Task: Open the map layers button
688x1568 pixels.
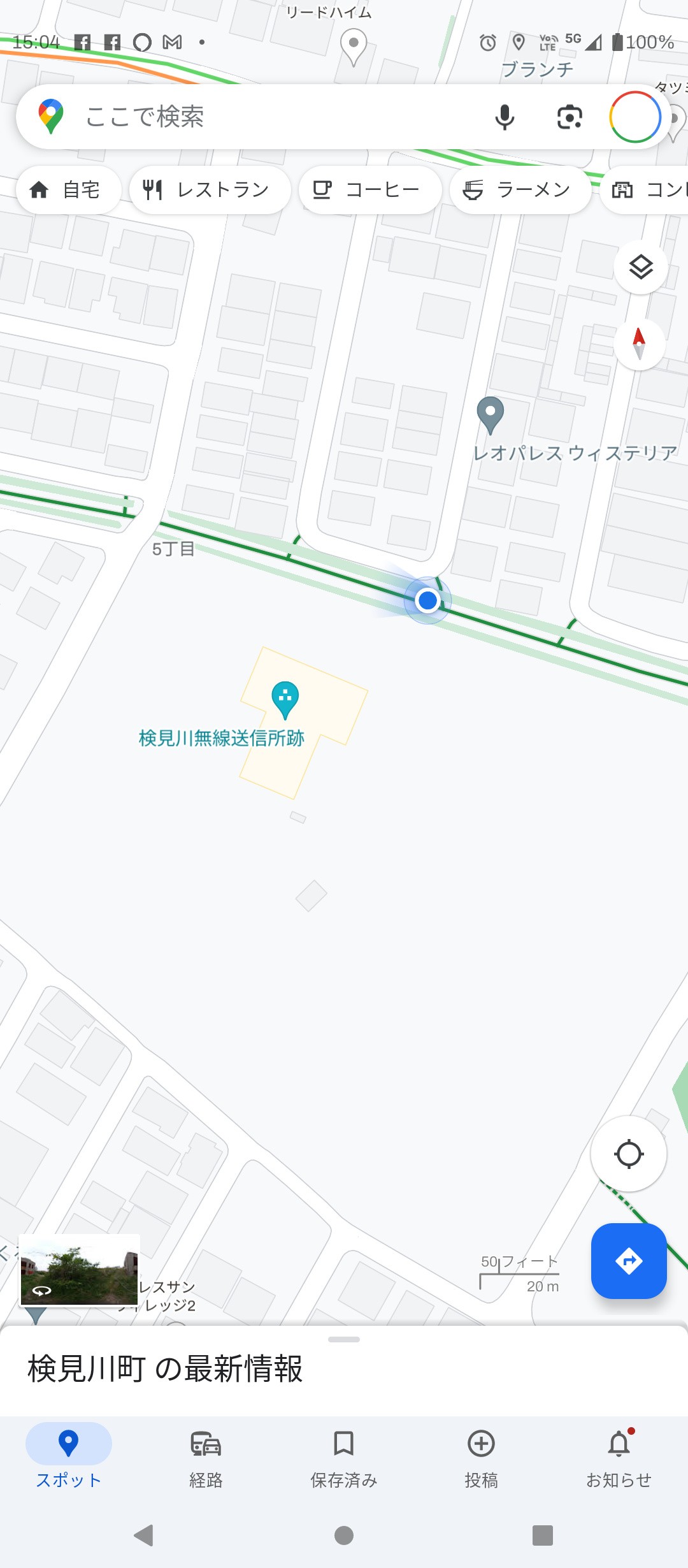Action: 640,267
